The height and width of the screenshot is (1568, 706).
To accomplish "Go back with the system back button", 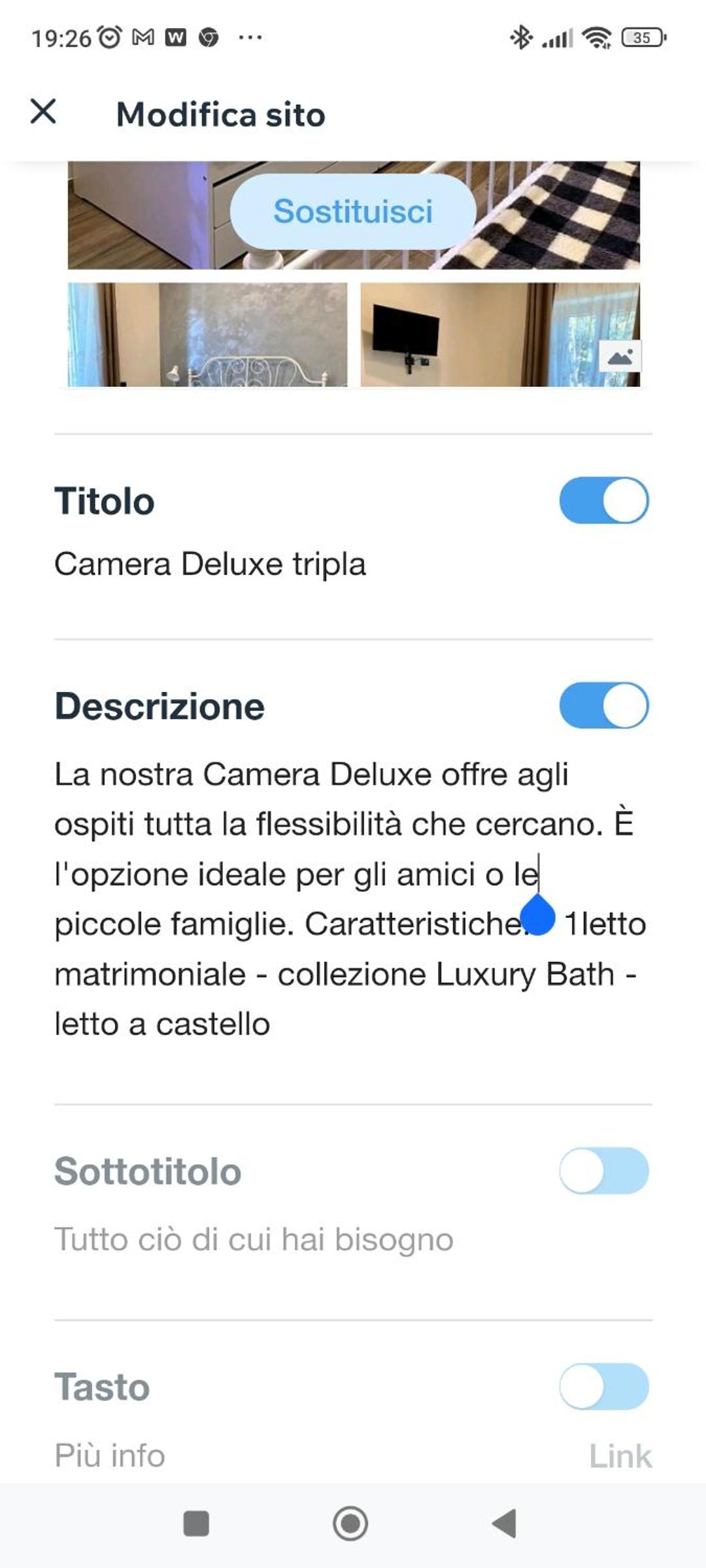I will point(505,1524).
